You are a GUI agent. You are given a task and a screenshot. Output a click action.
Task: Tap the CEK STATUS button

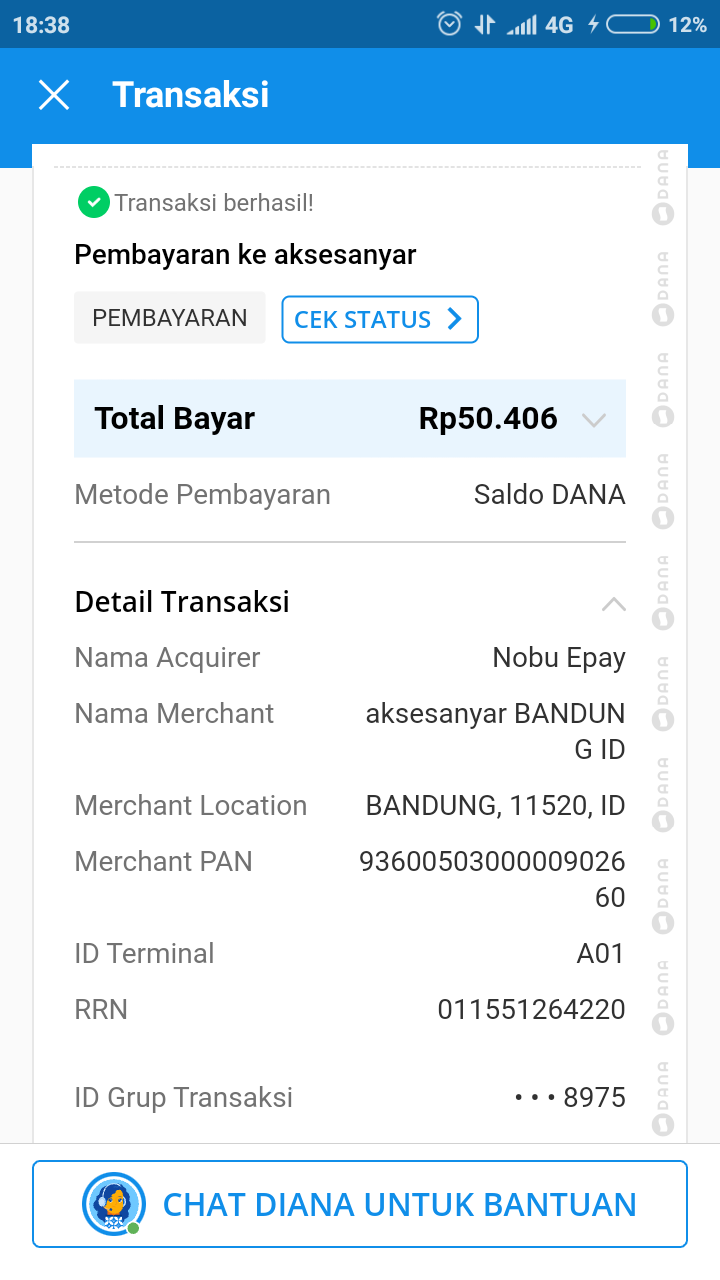click(380, 319)
